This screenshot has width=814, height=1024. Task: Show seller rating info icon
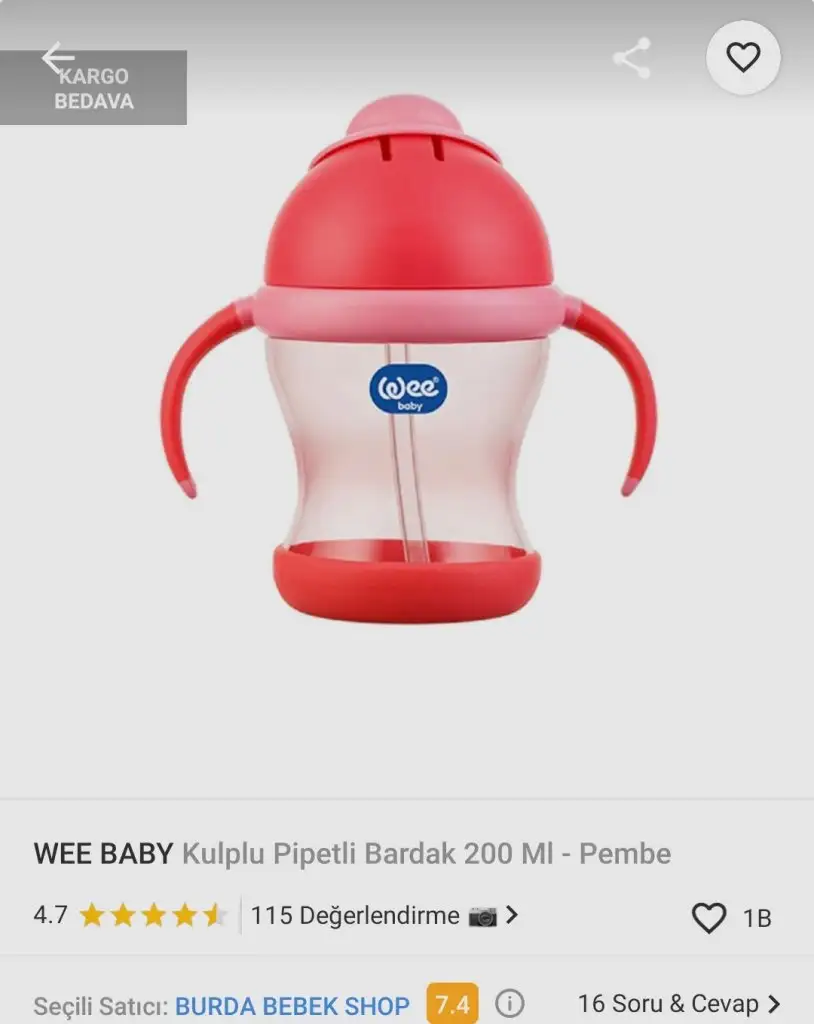(x=510, y=1003)
